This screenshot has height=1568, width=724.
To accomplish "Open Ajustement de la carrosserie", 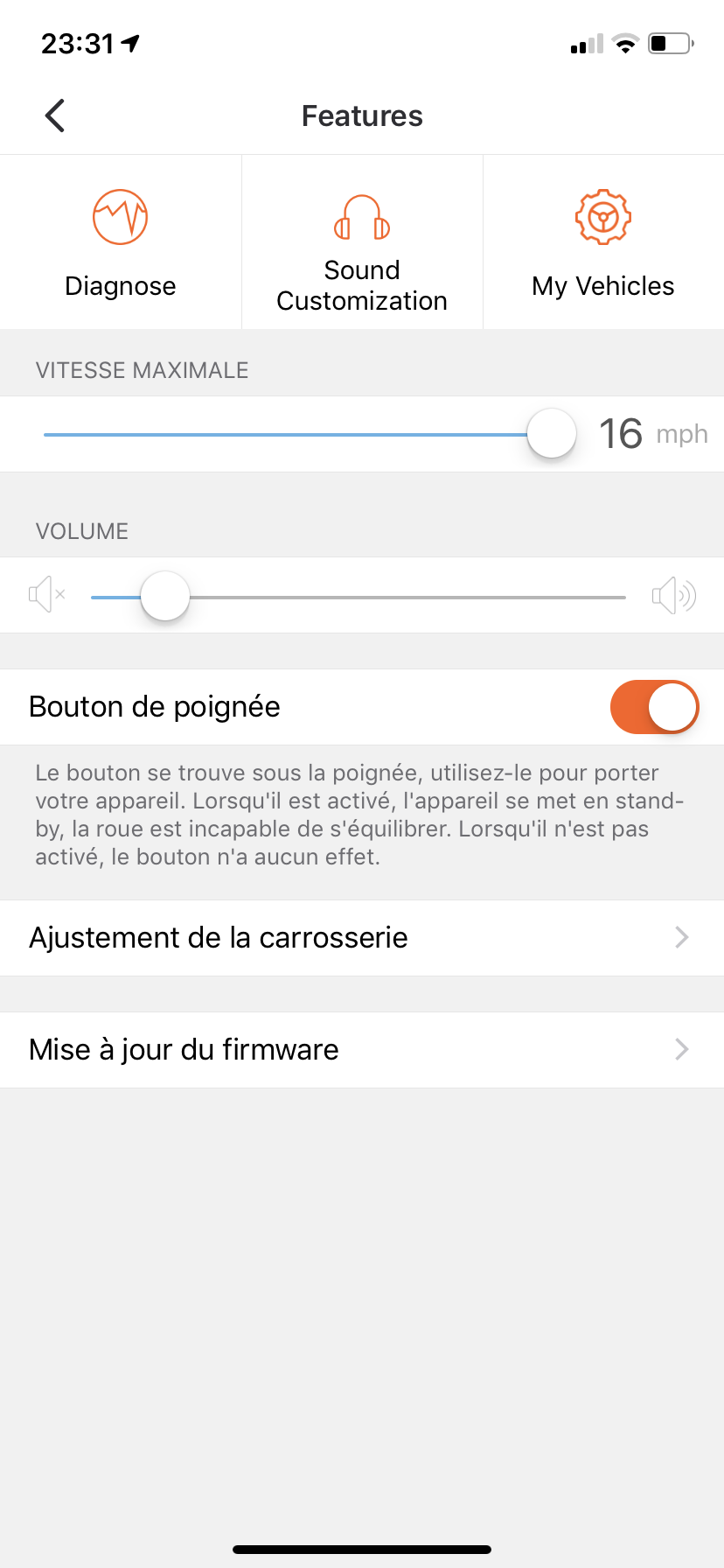I will (362, 938).
